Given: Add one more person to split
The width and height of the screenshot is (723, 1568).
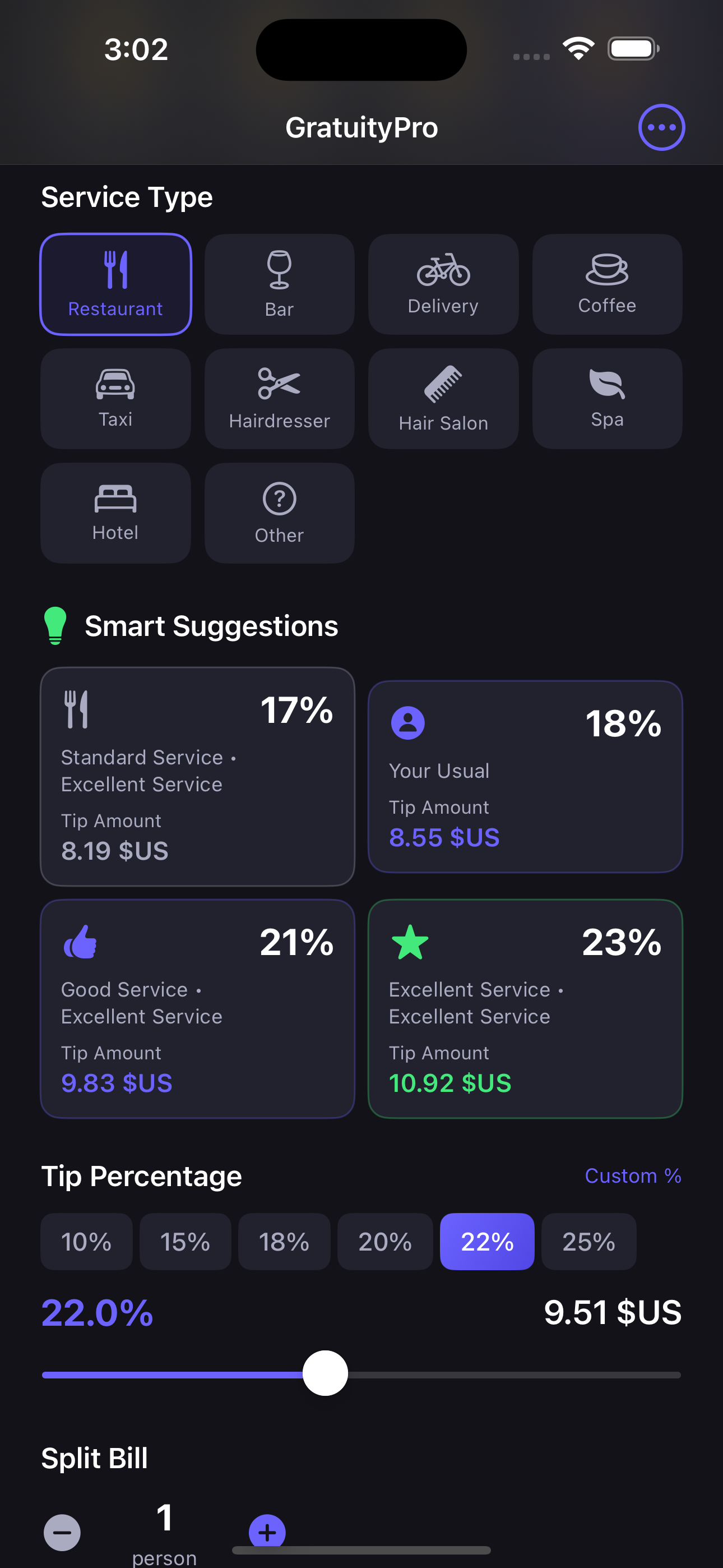Looking at the screenshot, I should pyautogui.click(x=267, y=1532).
